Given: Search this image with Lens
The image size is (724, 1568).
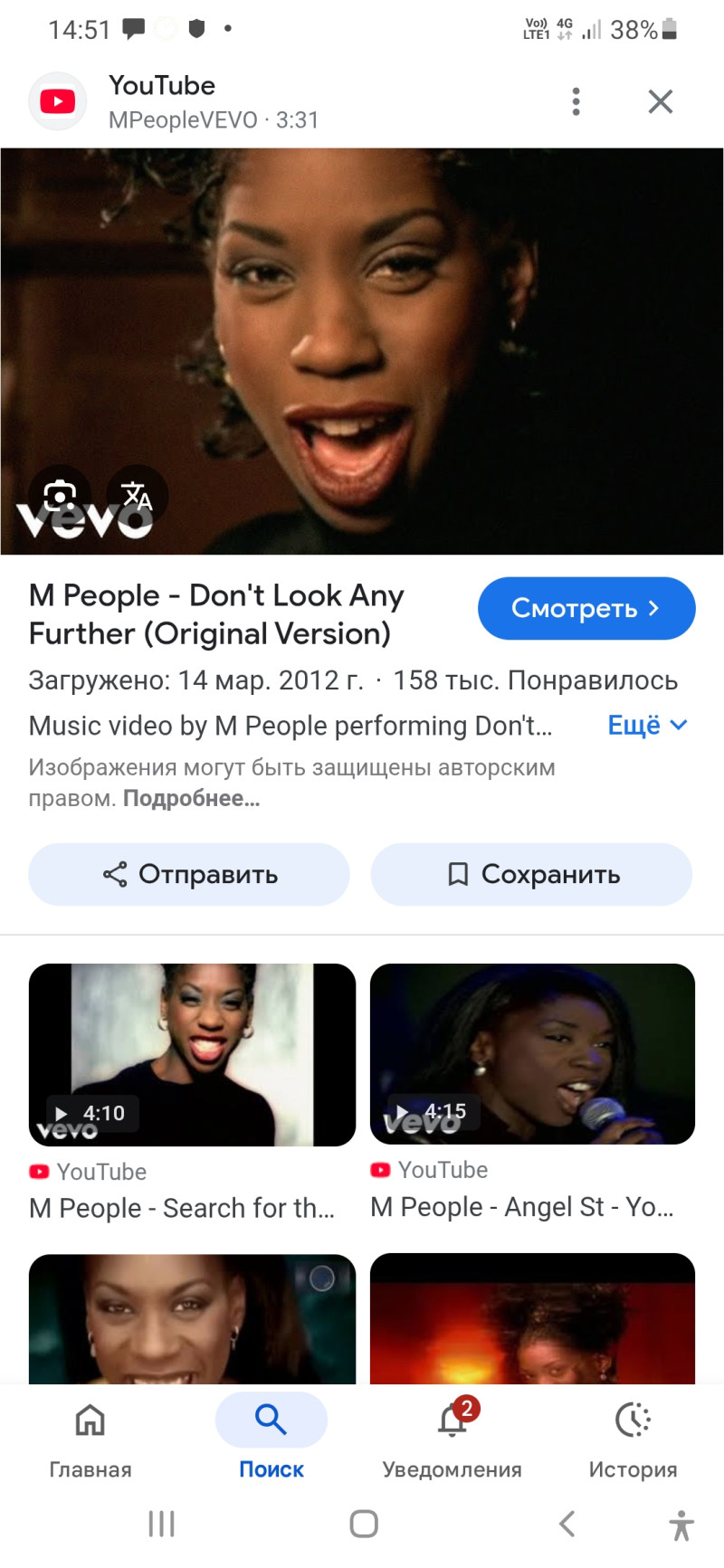Looking at the screenshot, I should 60,495.
